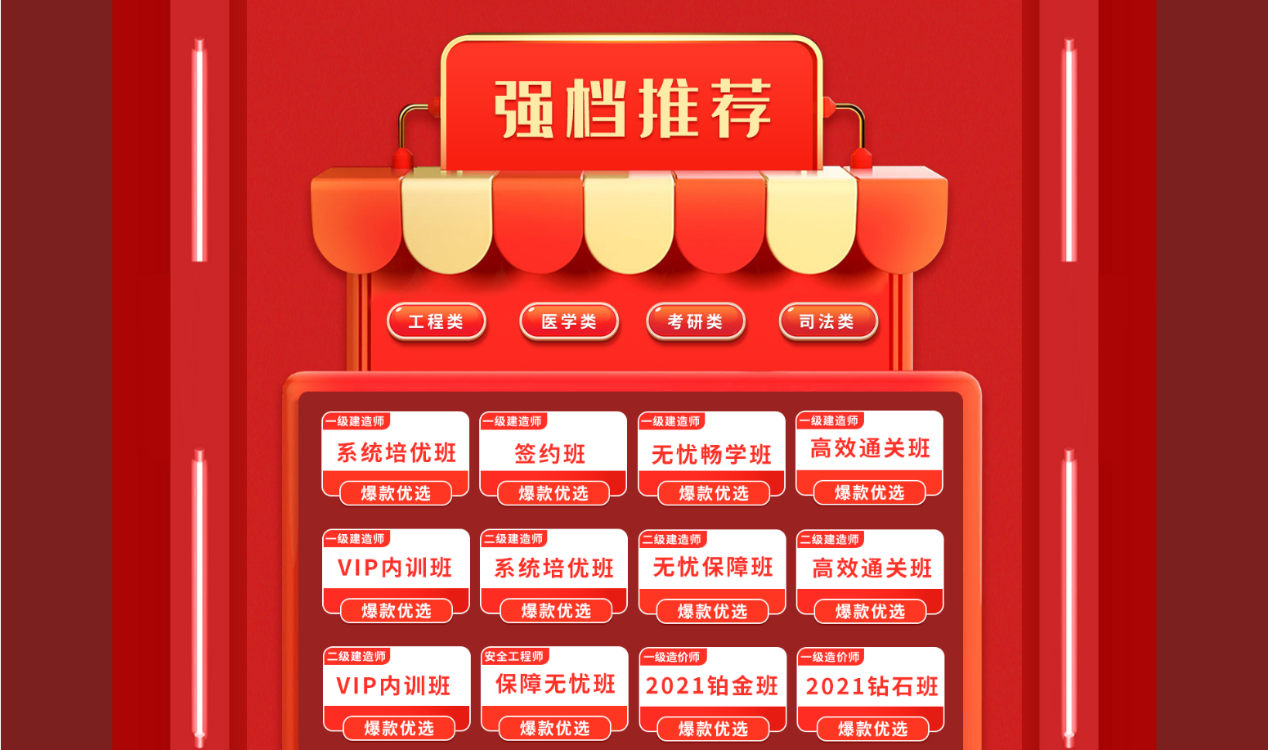Open the 二级建造师 VIP内训班 course card
The height and width of the screenshot is (750, 1268).
(395, 688)
